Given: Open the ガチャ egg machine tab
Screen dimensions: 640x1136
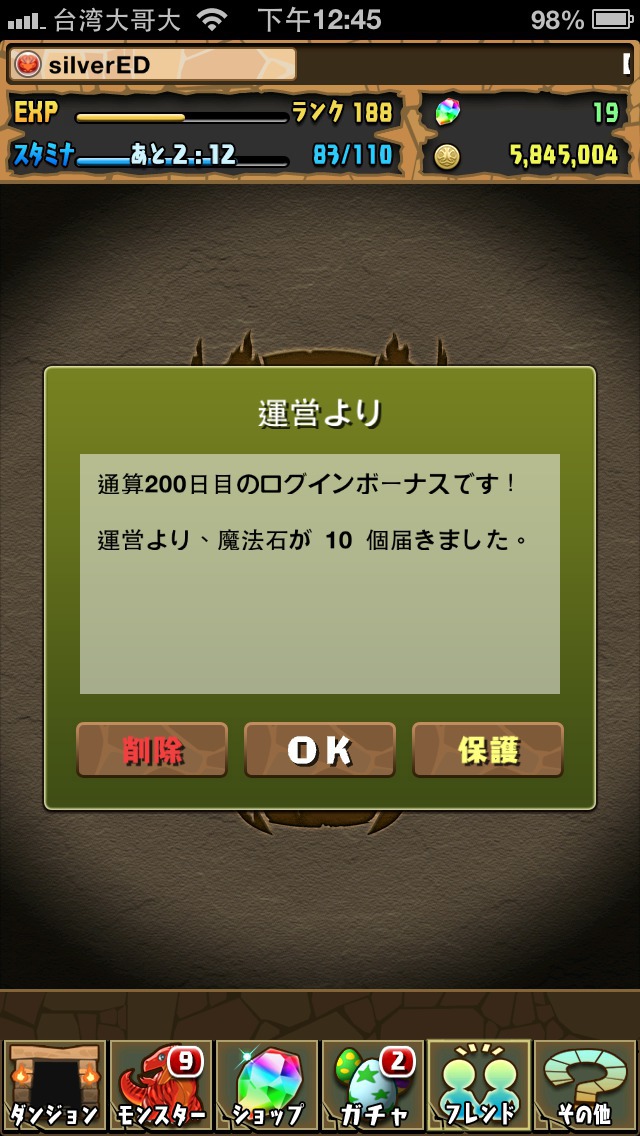Looking at the screenshot, I should click(x=372, y=1085).
